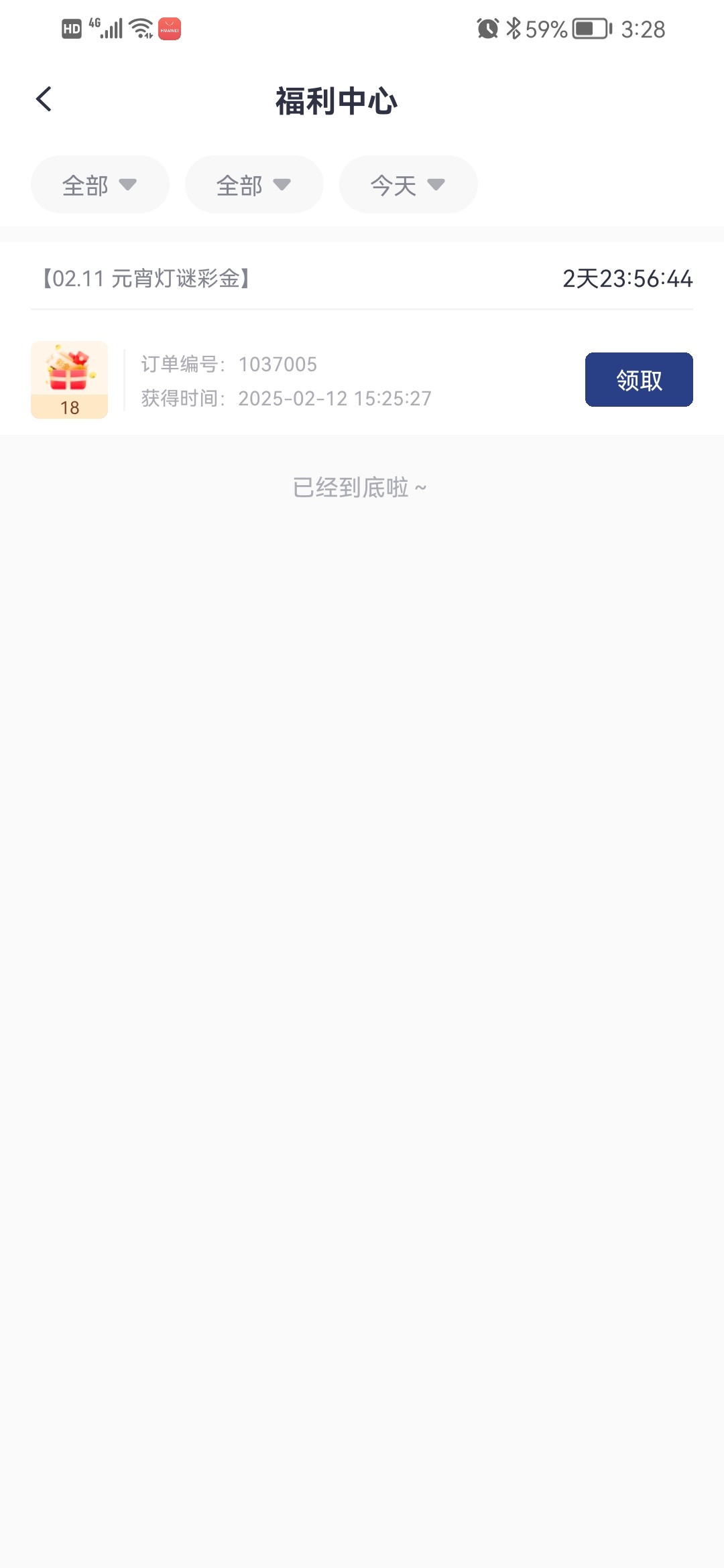Expand the first 全部 filter dropdown
This screenshot has height=1568, width=724.
click(x=100, y=184)
